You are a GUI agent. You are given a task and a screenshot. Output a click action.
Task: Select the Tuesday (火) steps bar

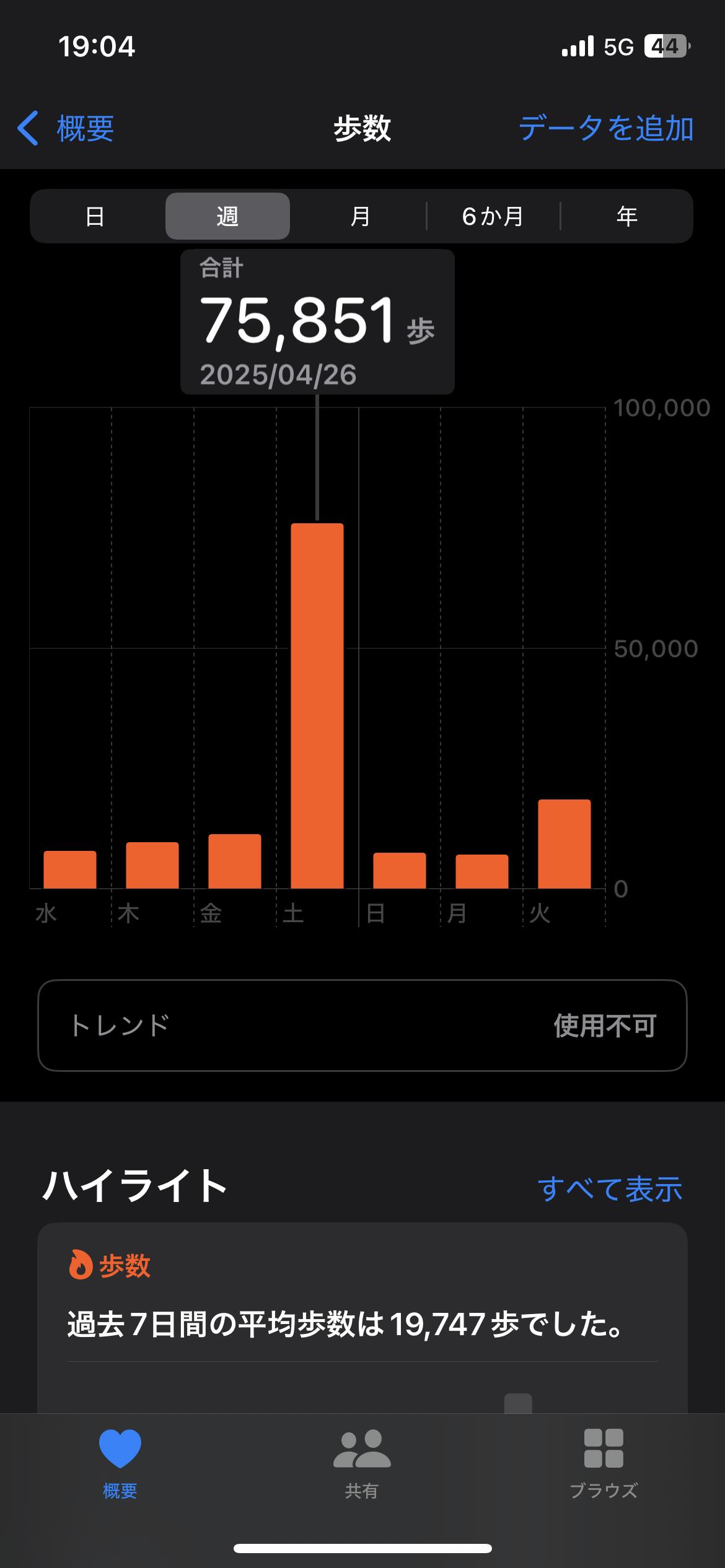tap(564, 844)
